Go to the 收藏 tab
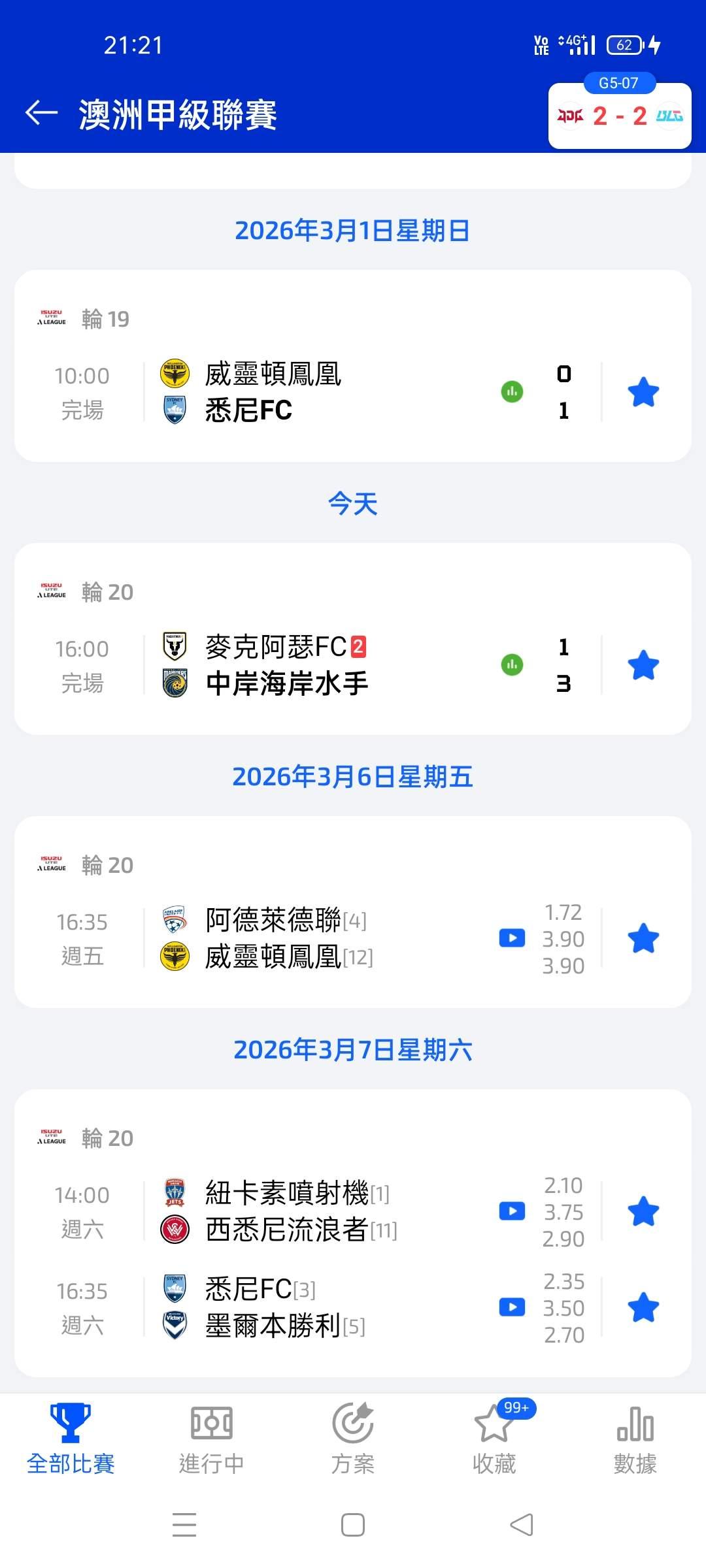Screen dimensions: 706x1568 click(494, 1439)
